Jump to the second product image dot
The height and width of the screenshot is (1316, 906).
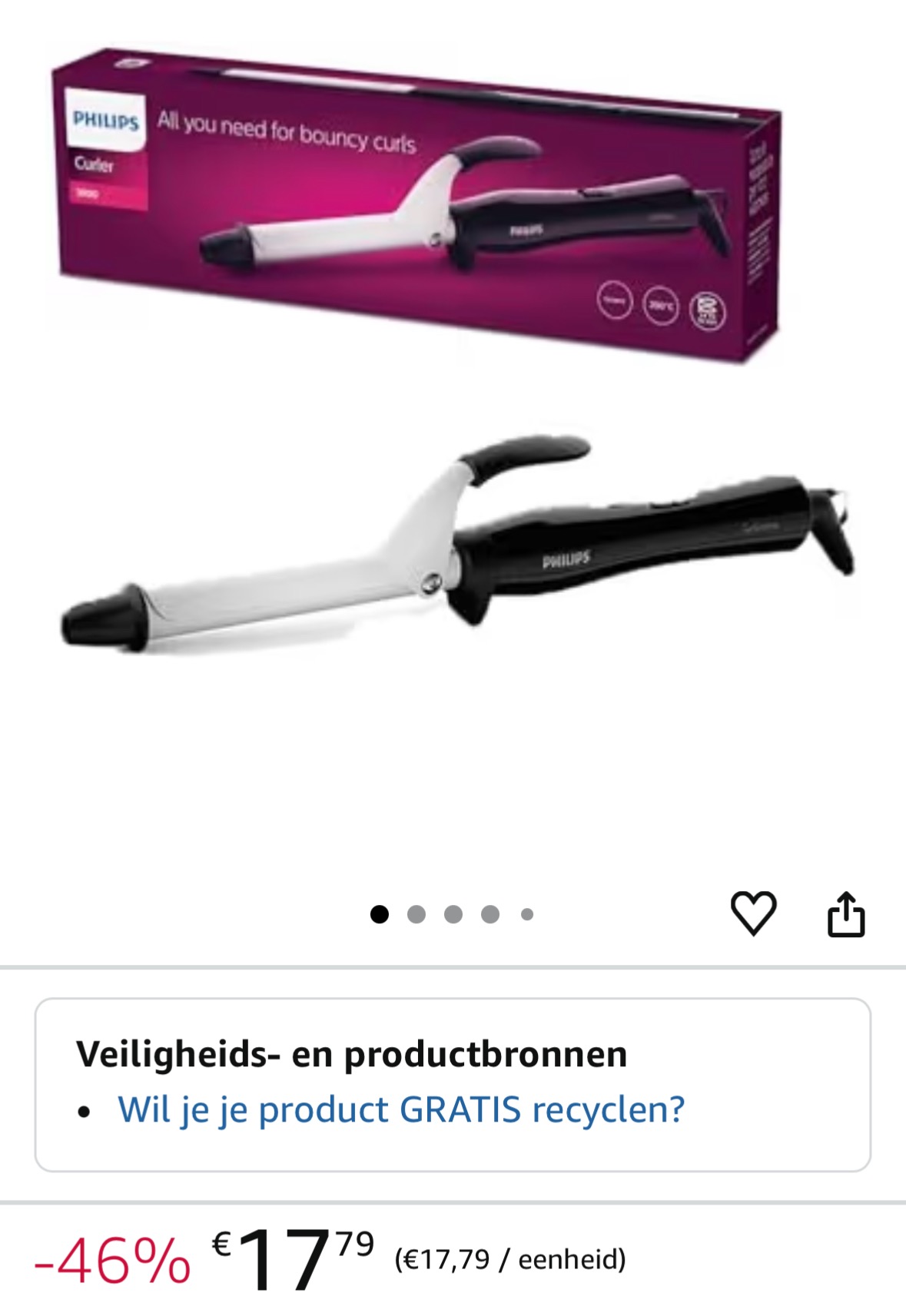(x=416, y=914)
